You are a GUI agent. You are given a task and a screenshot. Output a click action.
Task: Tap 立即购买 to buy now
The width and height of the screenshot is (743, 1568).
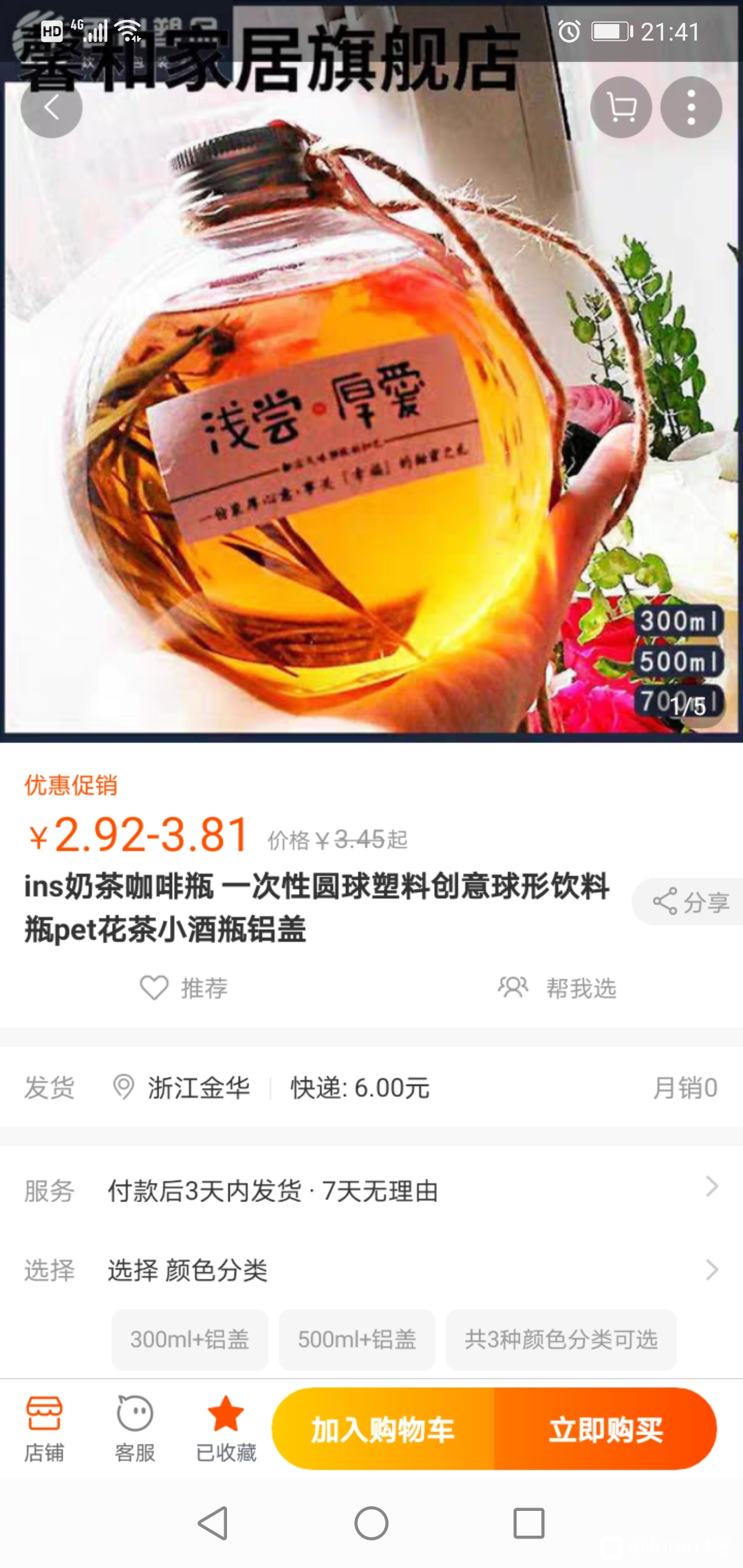pos(605,1429)
